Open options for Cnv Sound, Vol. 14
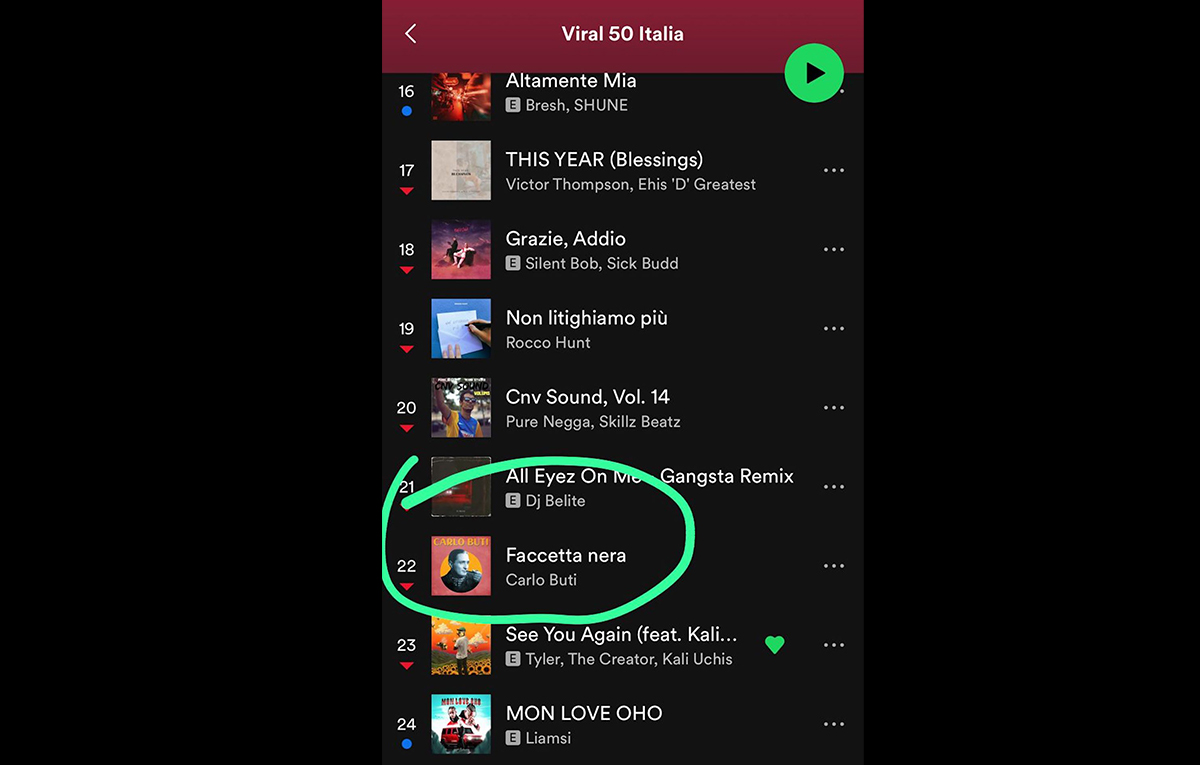The width and height of the screenshot is (1200, 765). (x=833, y=408)
